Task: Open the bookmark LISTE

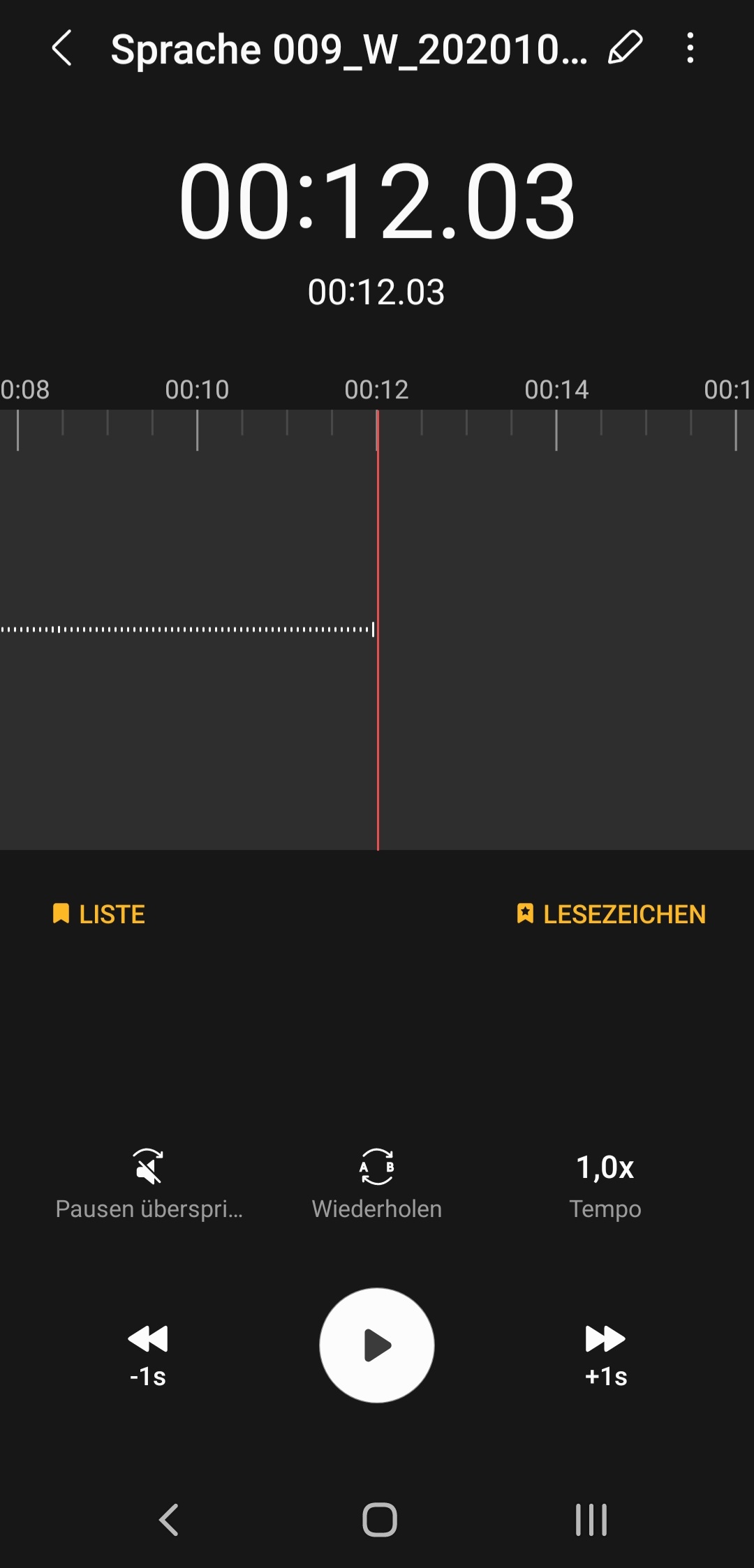Action: (x=99, y=913)
